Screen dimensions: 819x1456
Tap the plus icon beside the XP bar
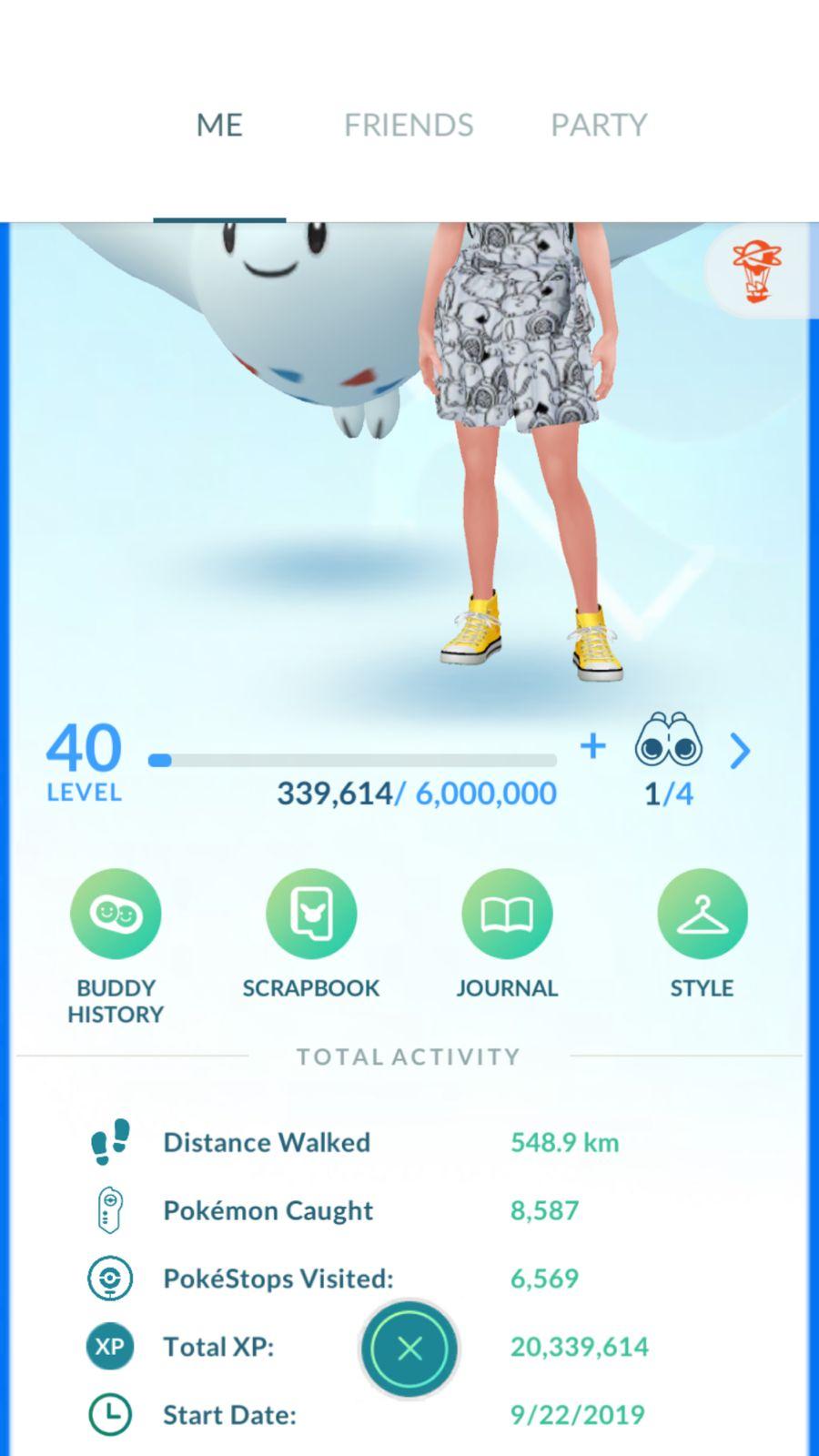click(593, 746)
